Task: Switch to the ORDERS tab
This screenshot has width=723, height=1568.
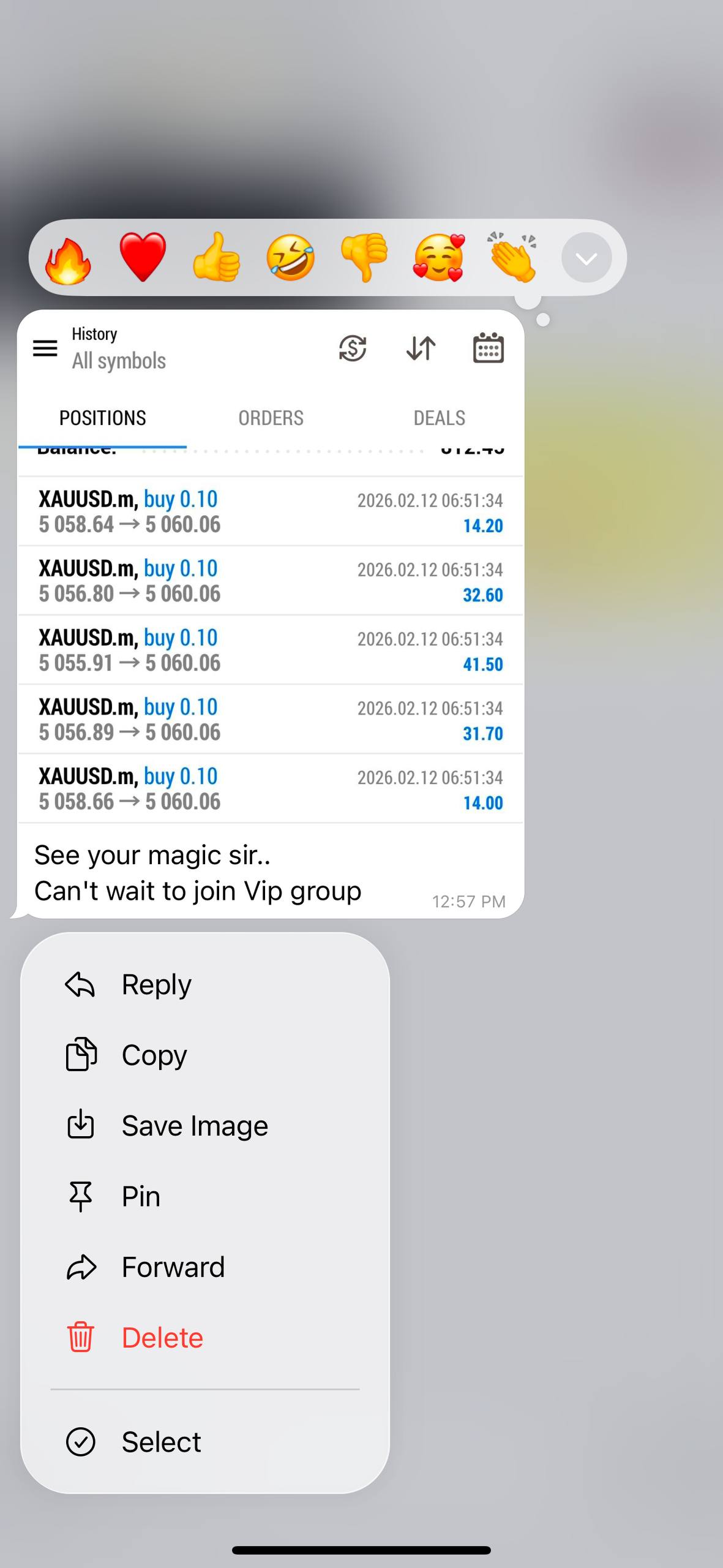Action: tap(271, 417)
